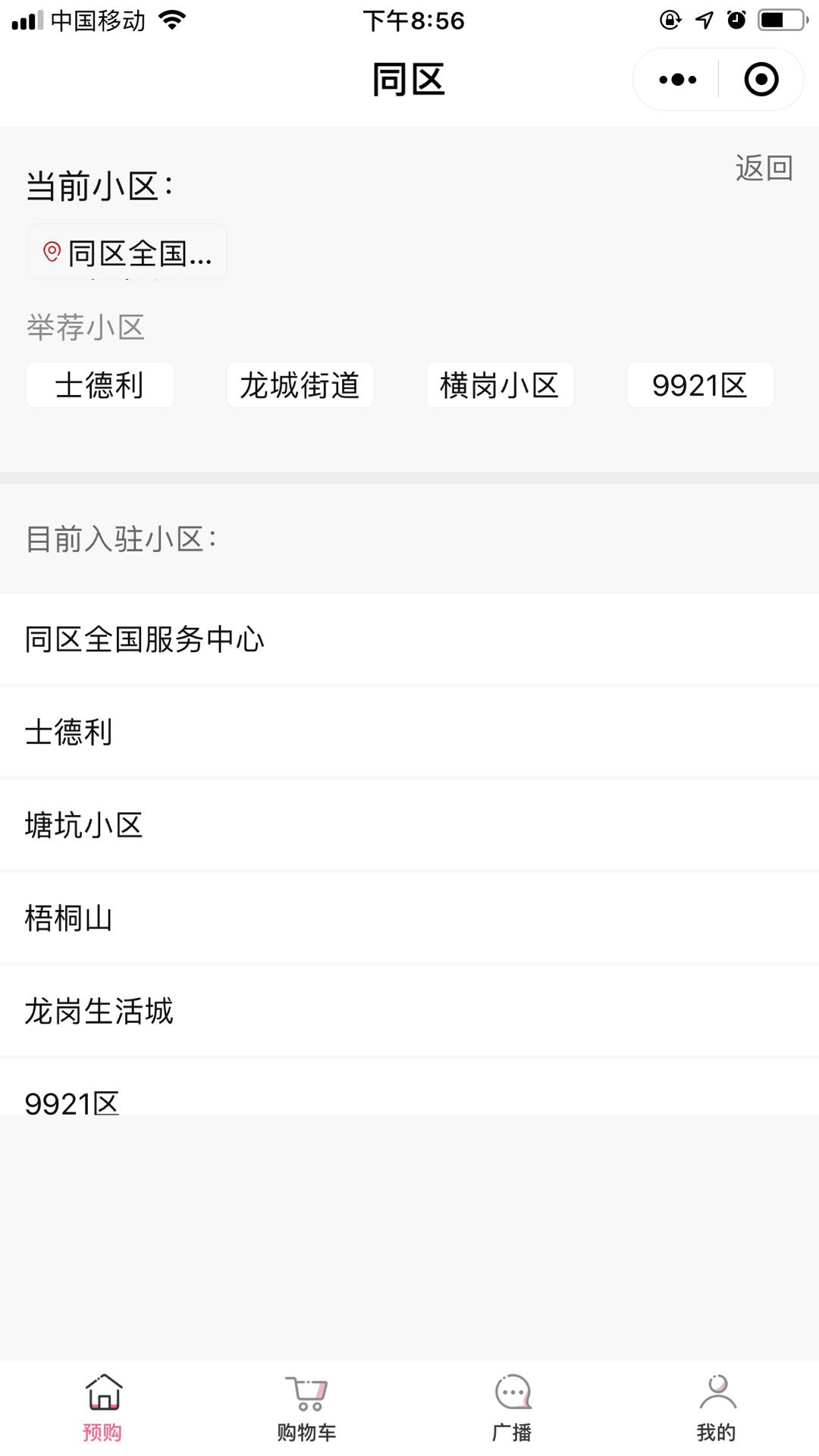Select the 梧桐山 row
Screen dimensions: 819x1456
click(x=409, y=918)
